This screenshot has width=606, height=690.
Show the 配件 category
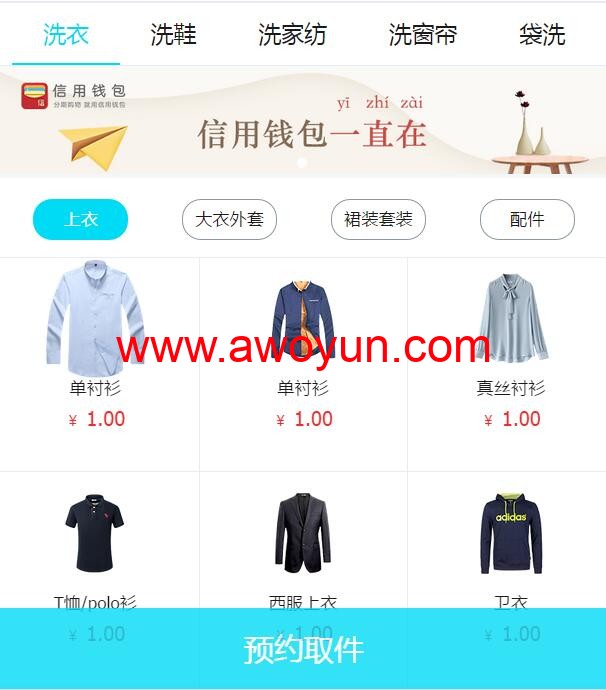(527, 219)
